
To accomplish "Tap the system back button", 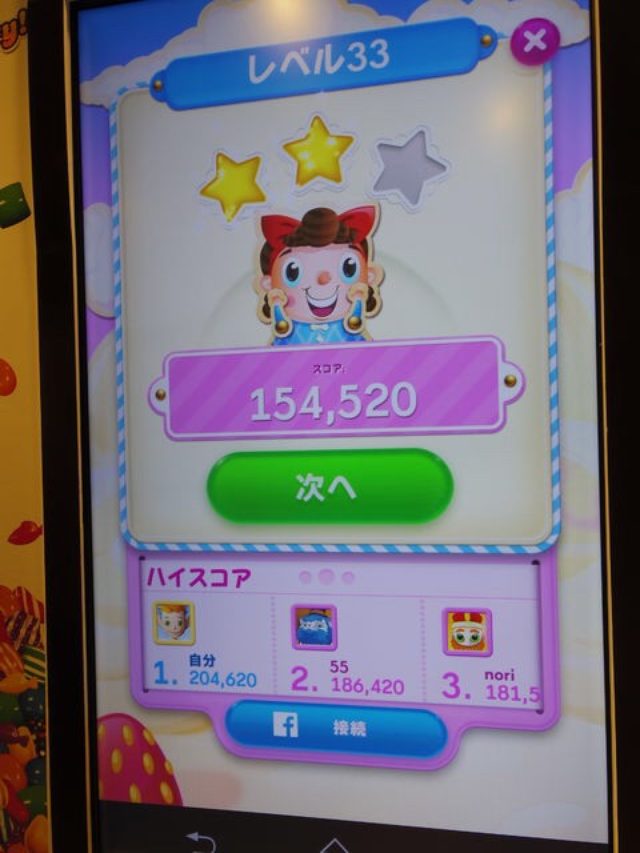I will point(201,839).
